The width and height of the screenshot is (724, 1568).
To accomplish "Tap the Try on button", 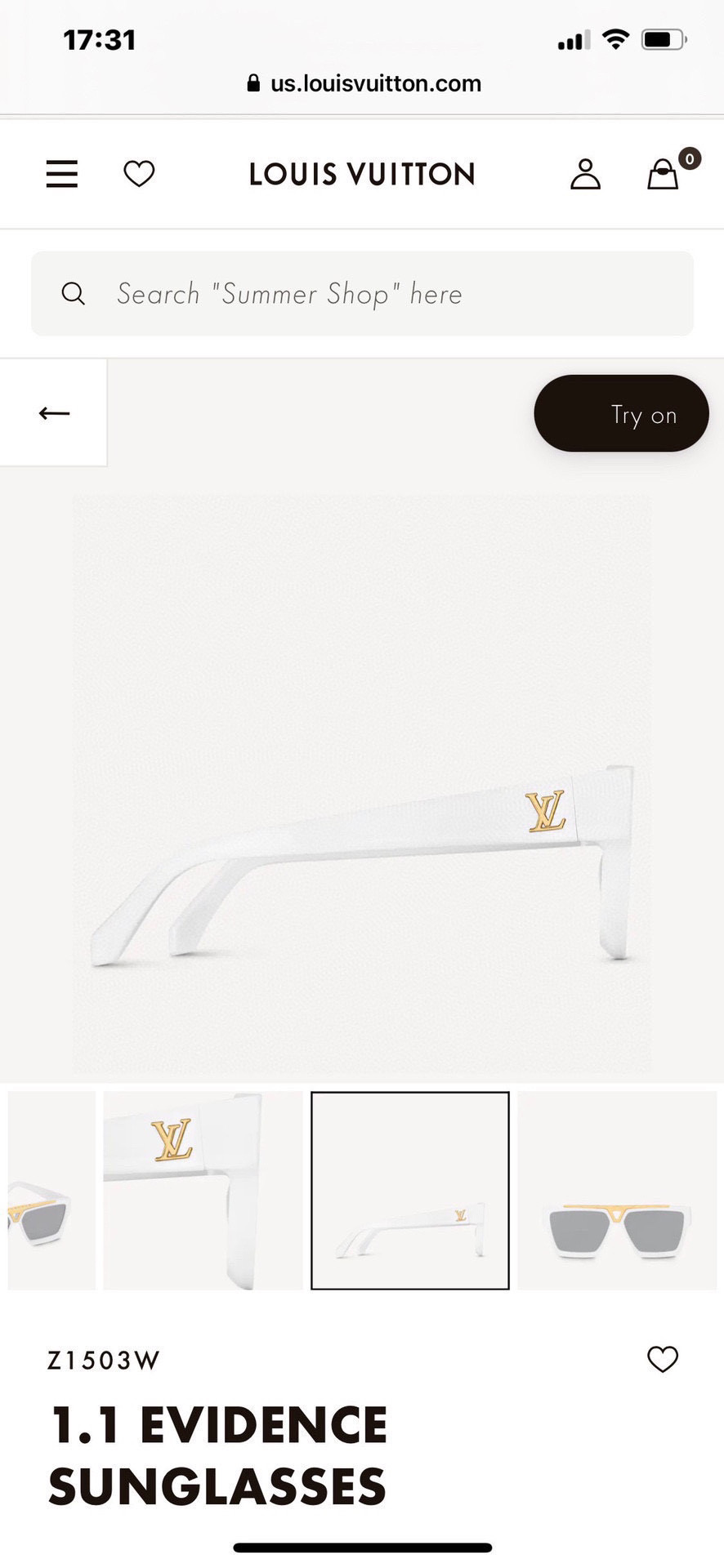I will [x=621, y=414].
